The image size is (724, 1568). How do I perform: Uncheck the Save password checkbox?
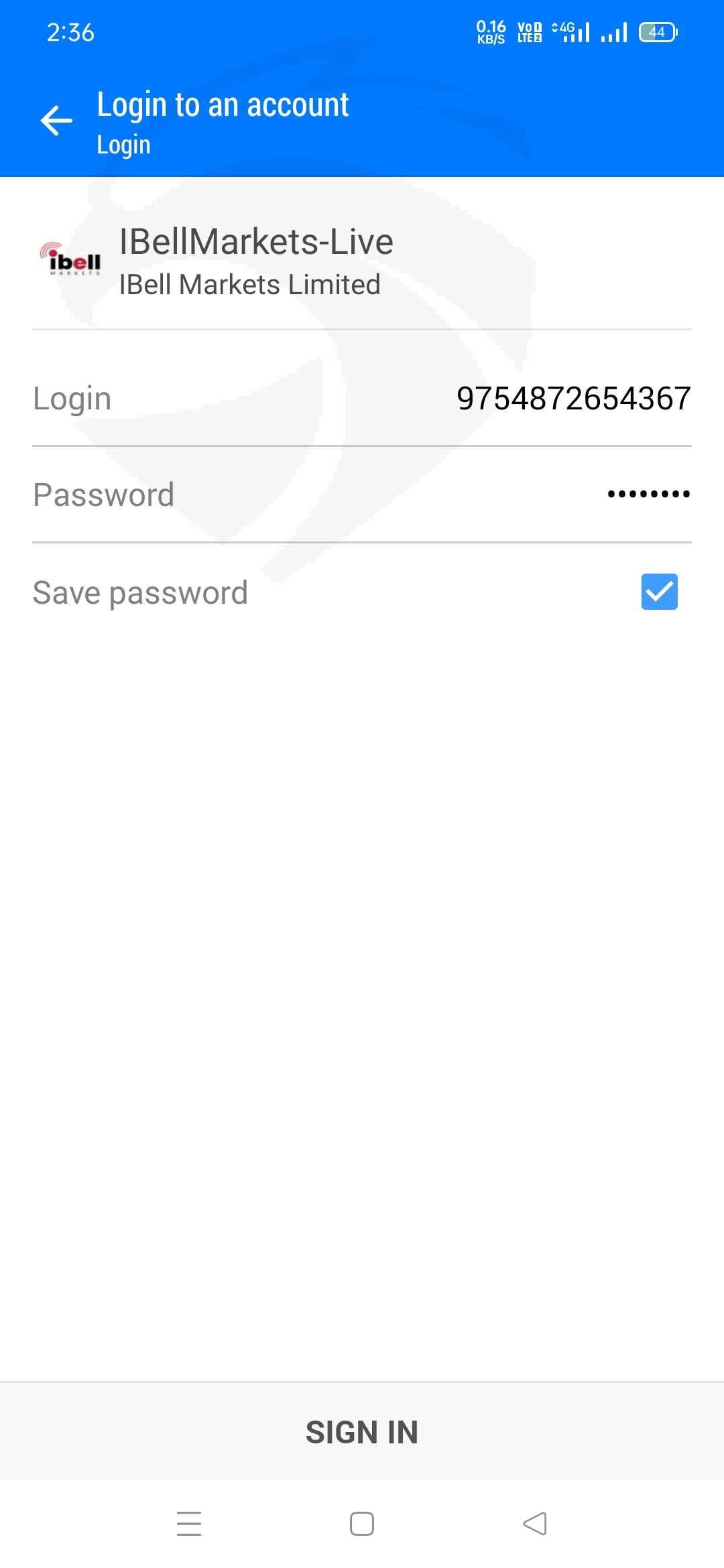[660, 592]
